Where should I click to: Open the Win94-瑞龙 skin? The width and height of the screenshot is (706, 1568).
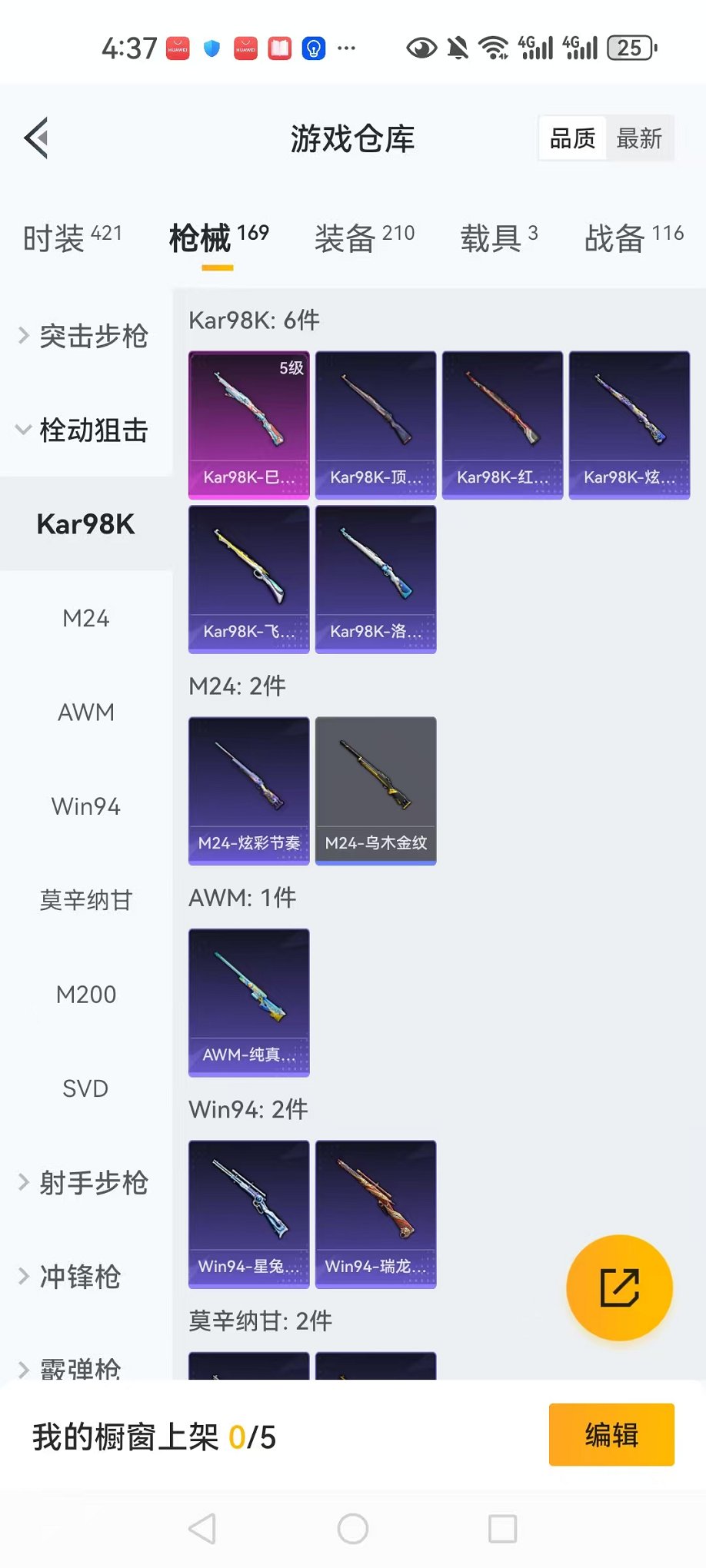coord(375,1214)
